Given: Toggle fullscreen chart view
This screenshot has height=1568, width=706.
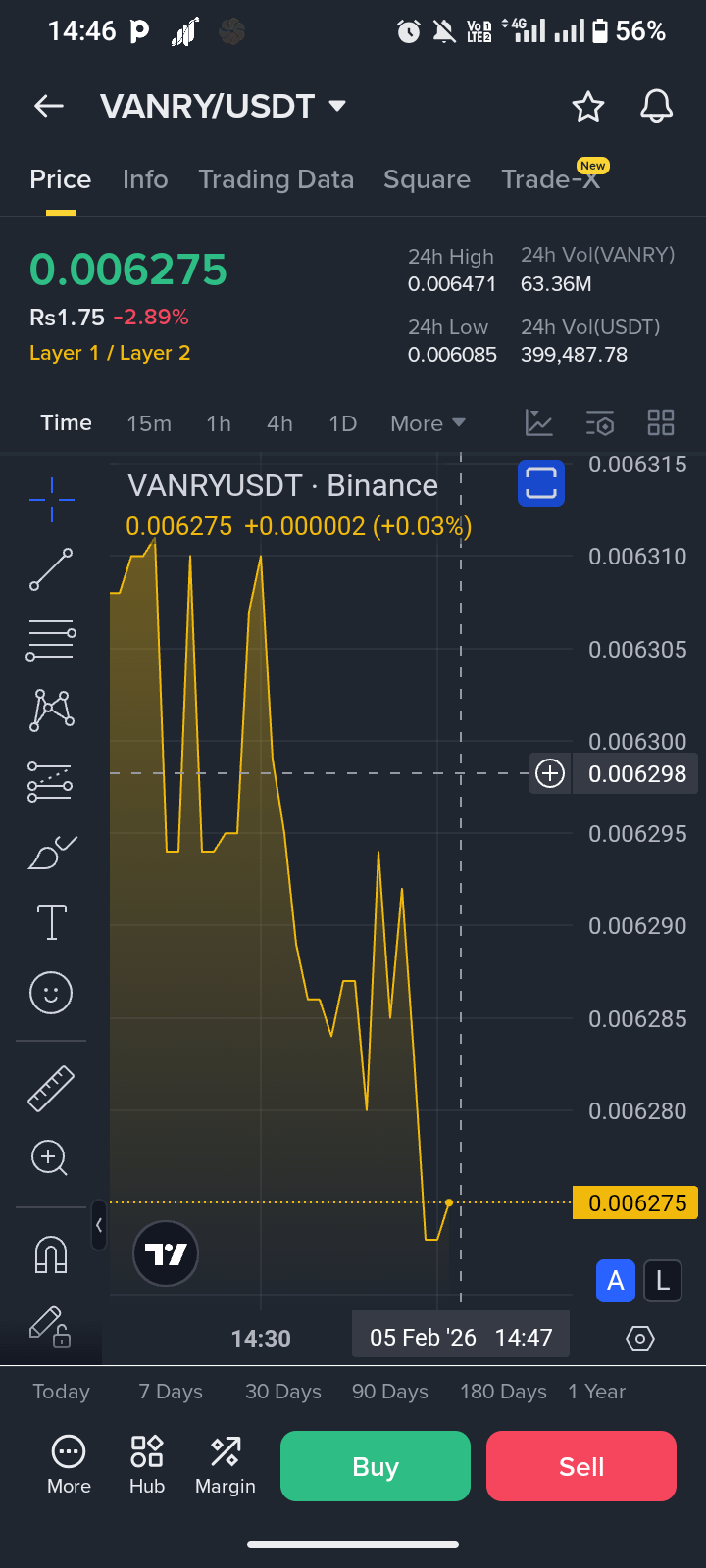Looking at the screenshot, I should click(x=541, y=483).
